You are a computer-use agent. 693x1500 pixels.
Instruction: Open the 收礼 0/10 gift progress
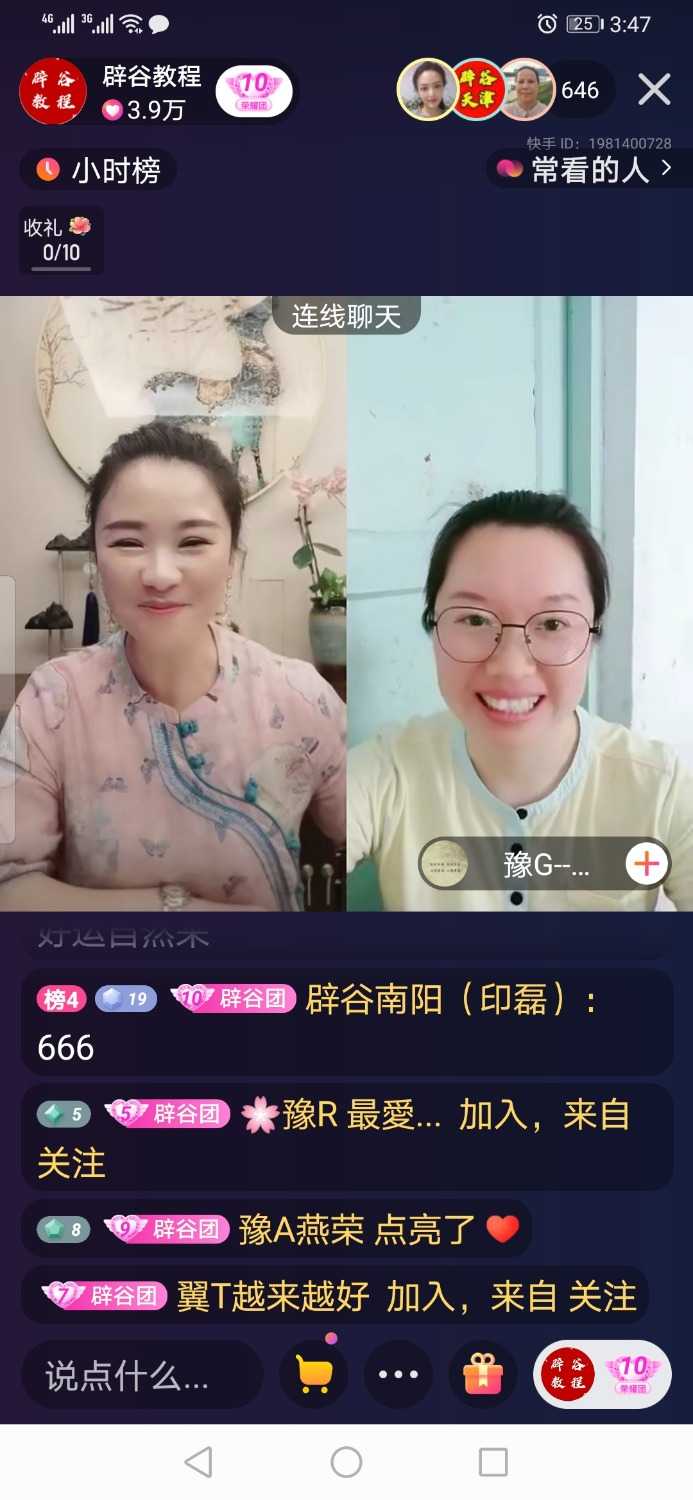click(x=61, y=240)
